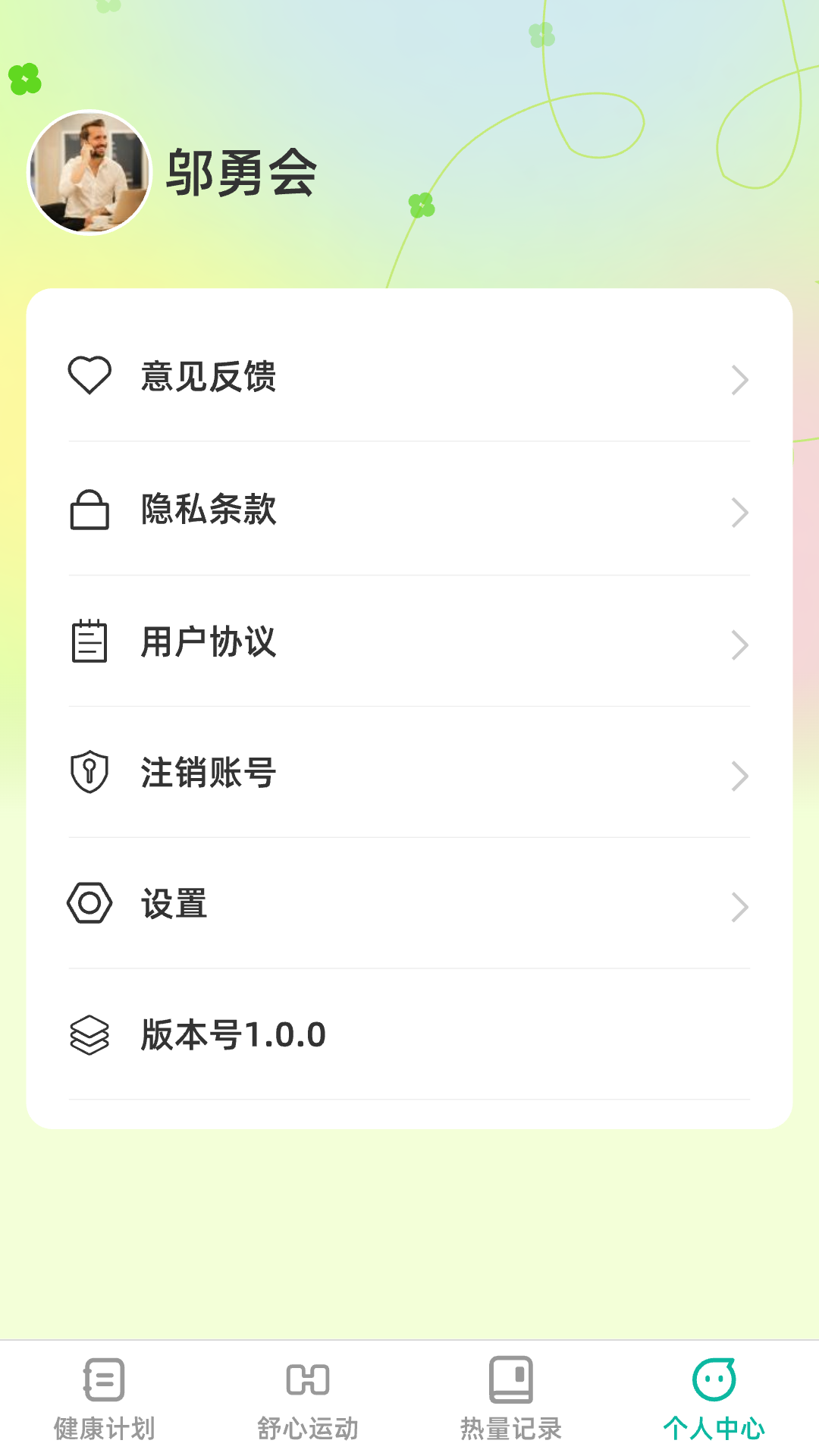The height and width of the screenshot is (1456, 819).
Task: Open 注销账号 to delete account
Action: [409, 773]
